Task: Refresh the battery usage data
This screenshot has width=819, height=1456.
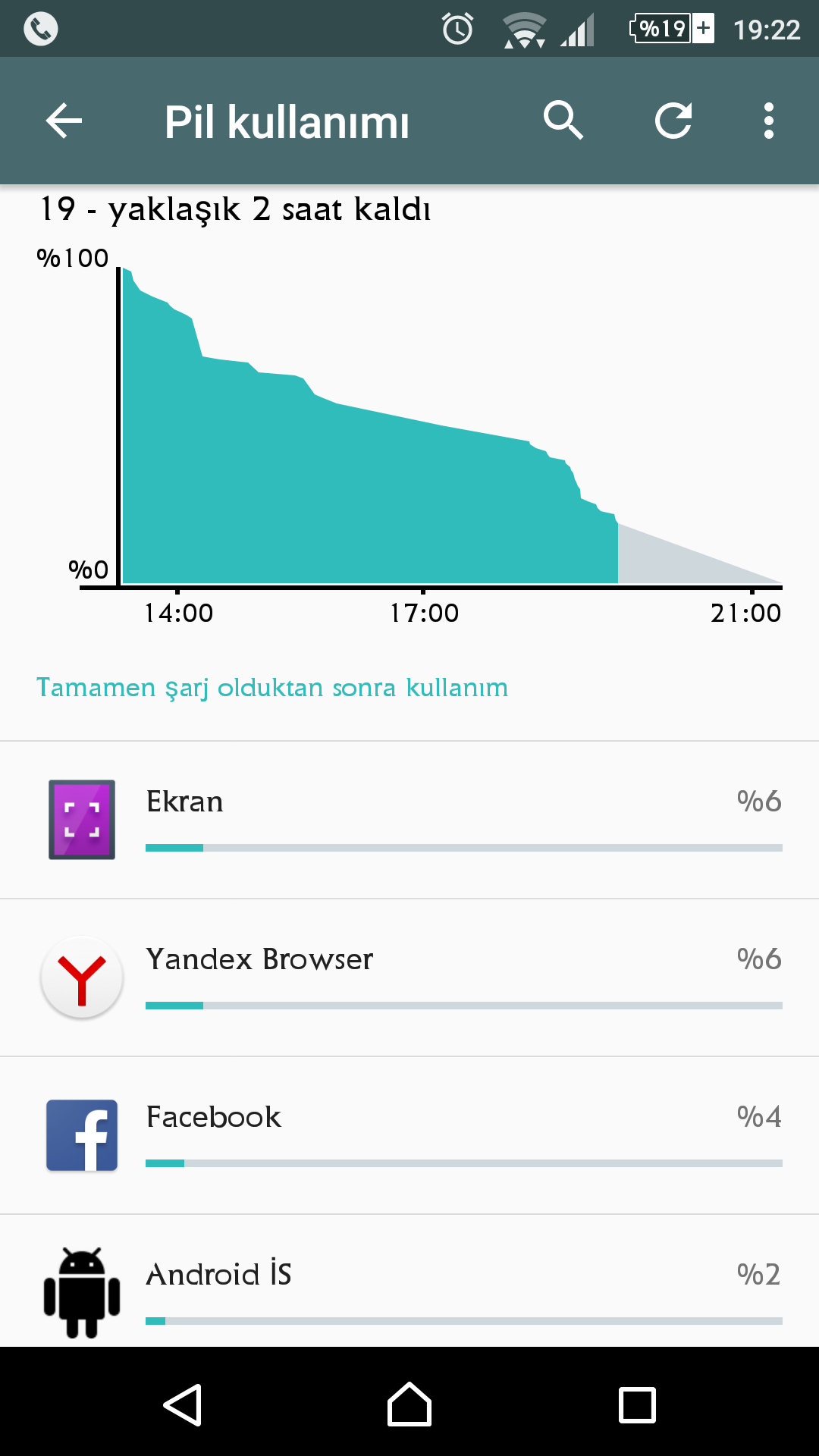Action: point(673,121)
